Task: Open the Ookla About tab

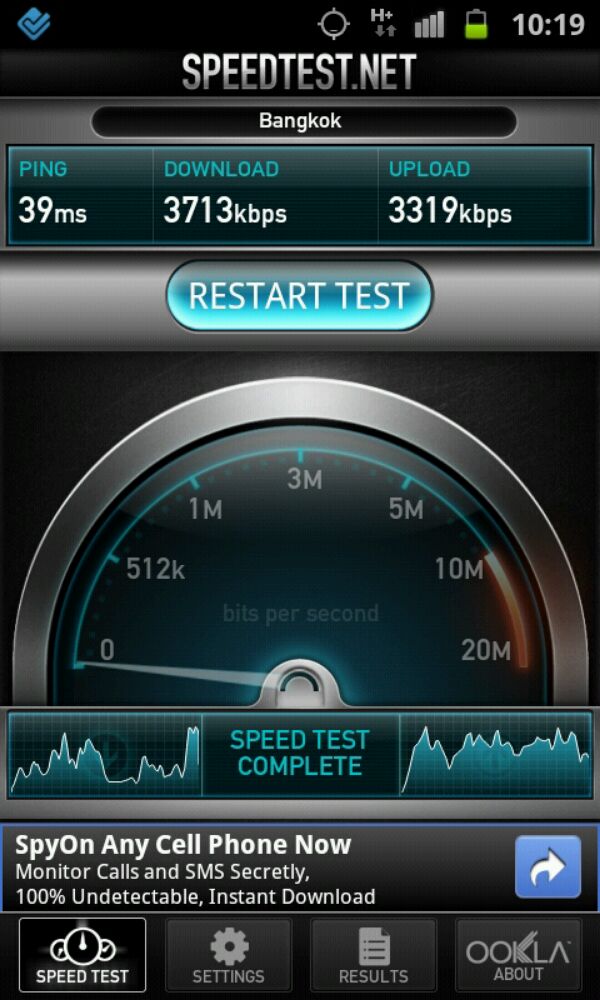Action: (518, 955)
